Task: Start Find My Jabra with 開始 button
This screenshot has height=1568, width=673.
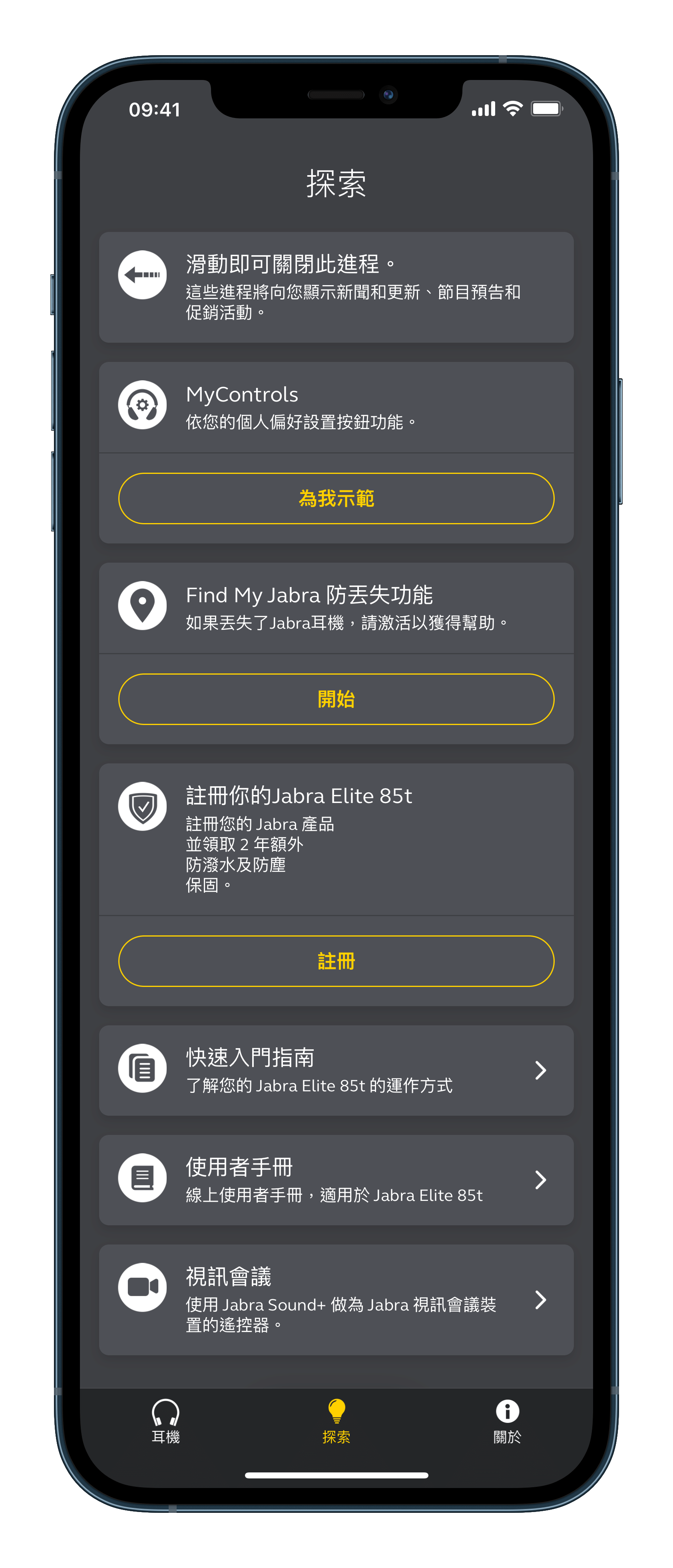Action: pyautogui.click(x=336, y=699)
